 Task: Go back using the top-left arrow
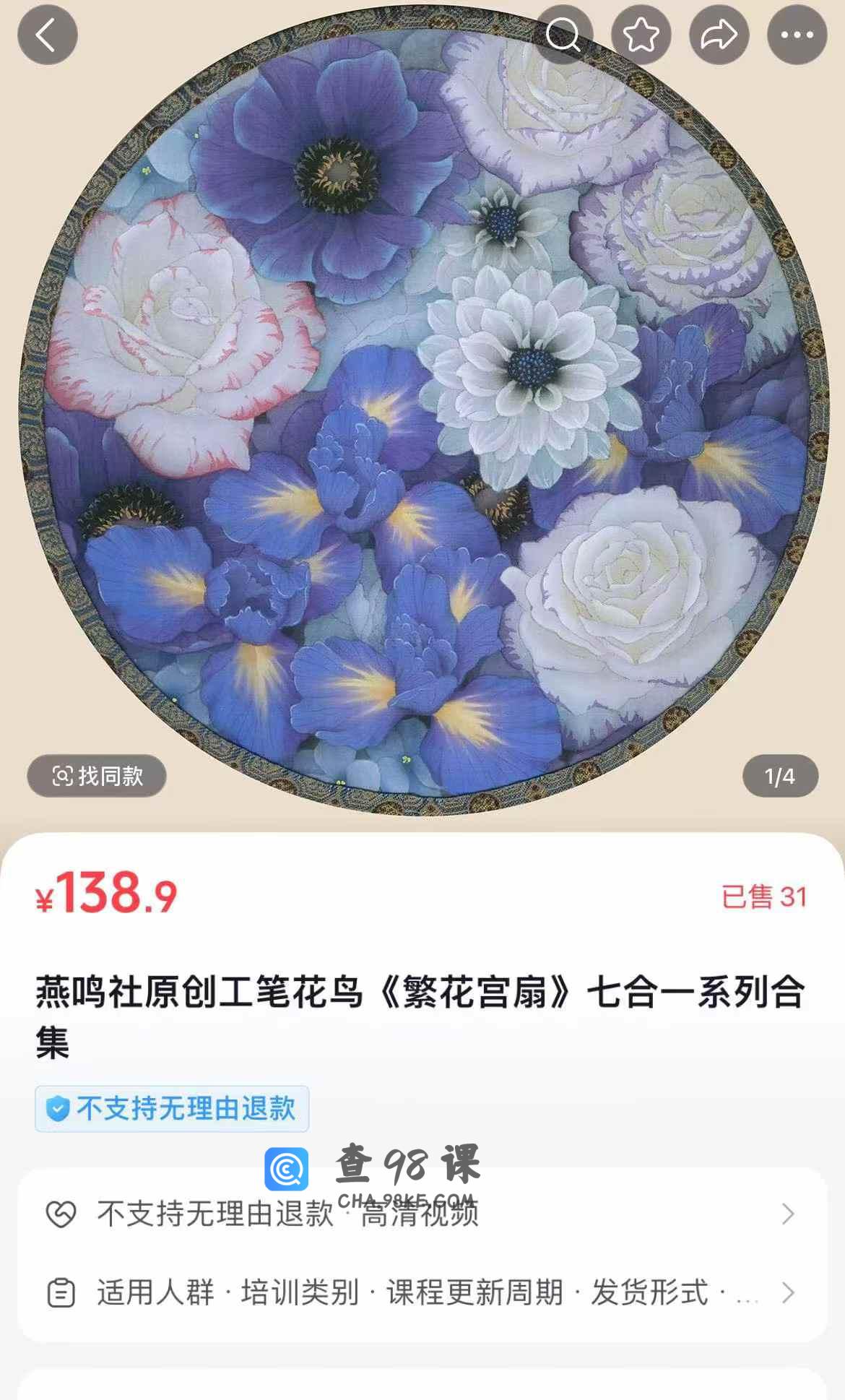48,35
